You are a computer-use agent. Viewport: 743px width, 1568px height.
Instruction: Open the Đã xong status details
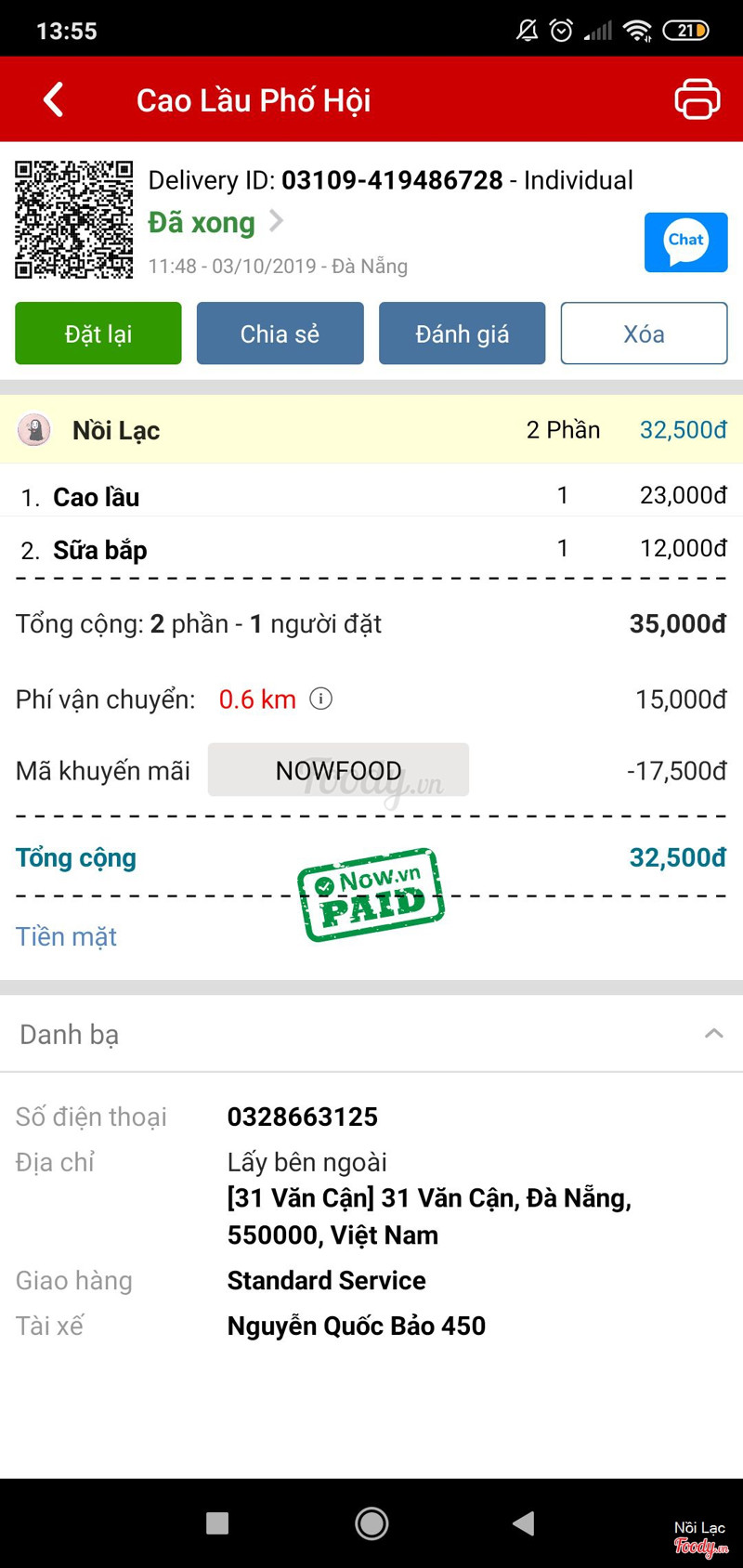click(215, 223)
